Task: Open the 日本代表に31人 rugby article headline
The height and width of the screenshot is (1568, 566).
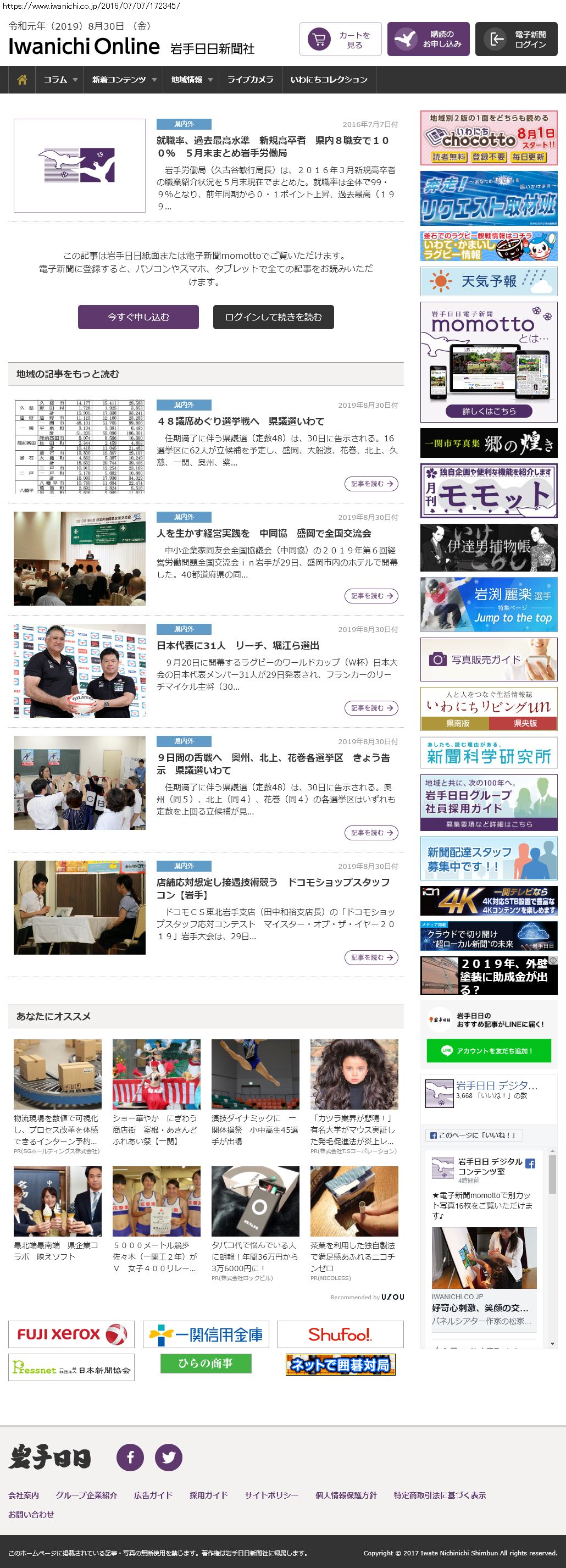Action: click(238, 645)
